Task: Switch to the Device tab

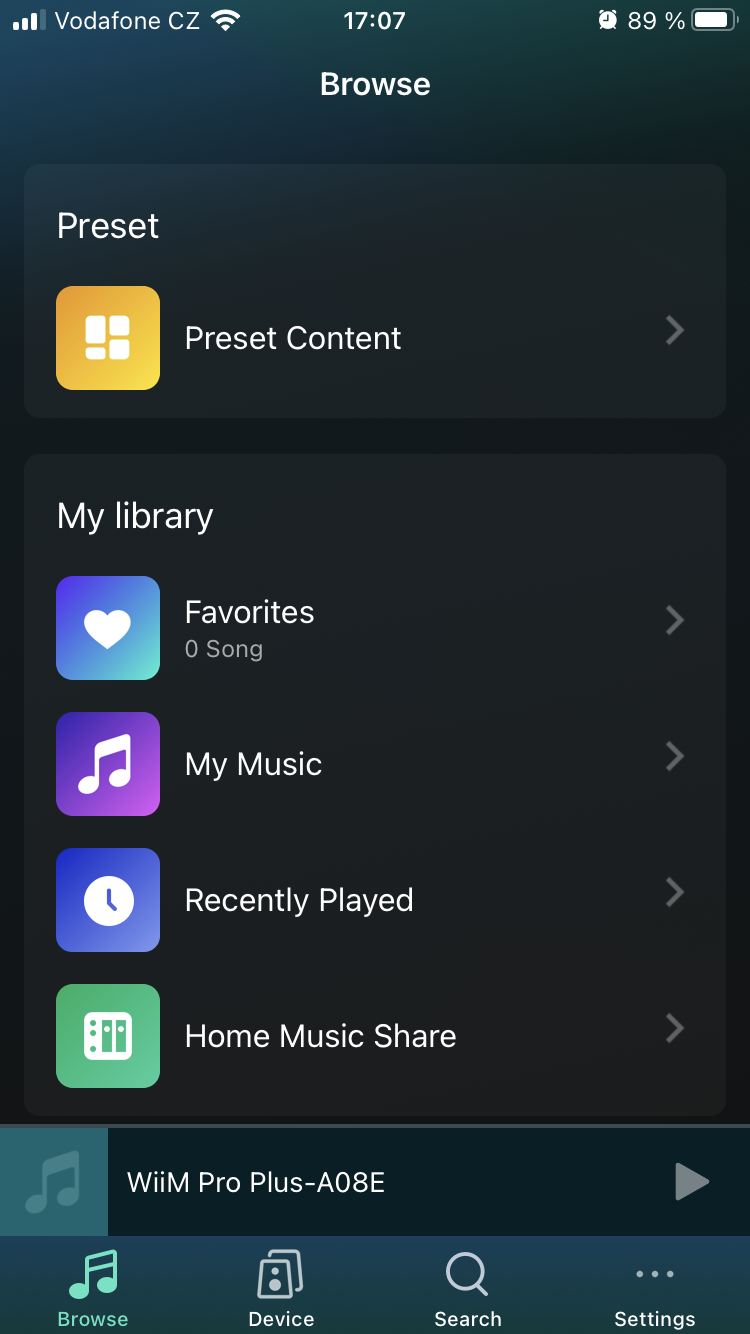Action: pyautogui.click(x=281, y=1290)
